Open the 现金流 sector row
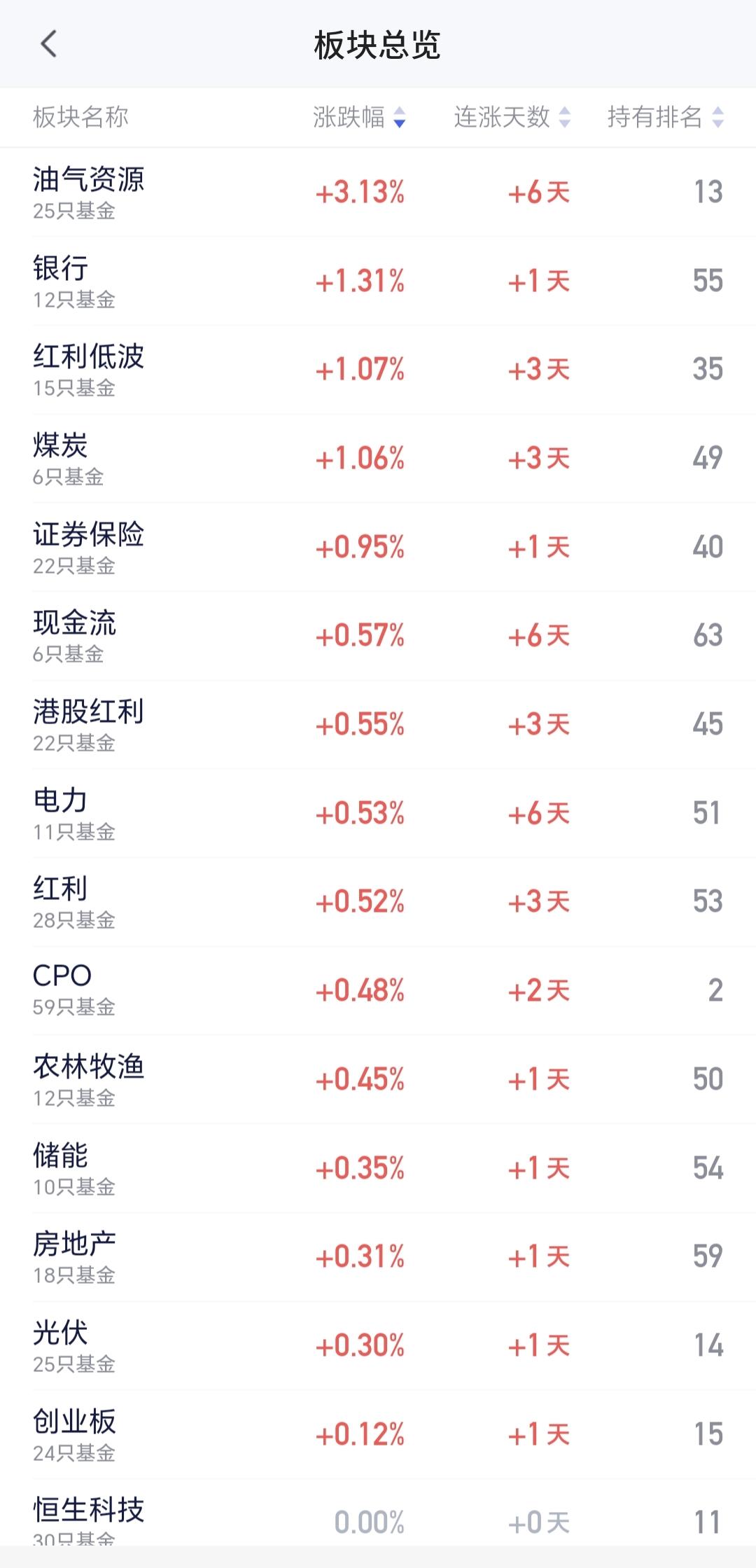756x1568 pixels. tap(75, 635)
